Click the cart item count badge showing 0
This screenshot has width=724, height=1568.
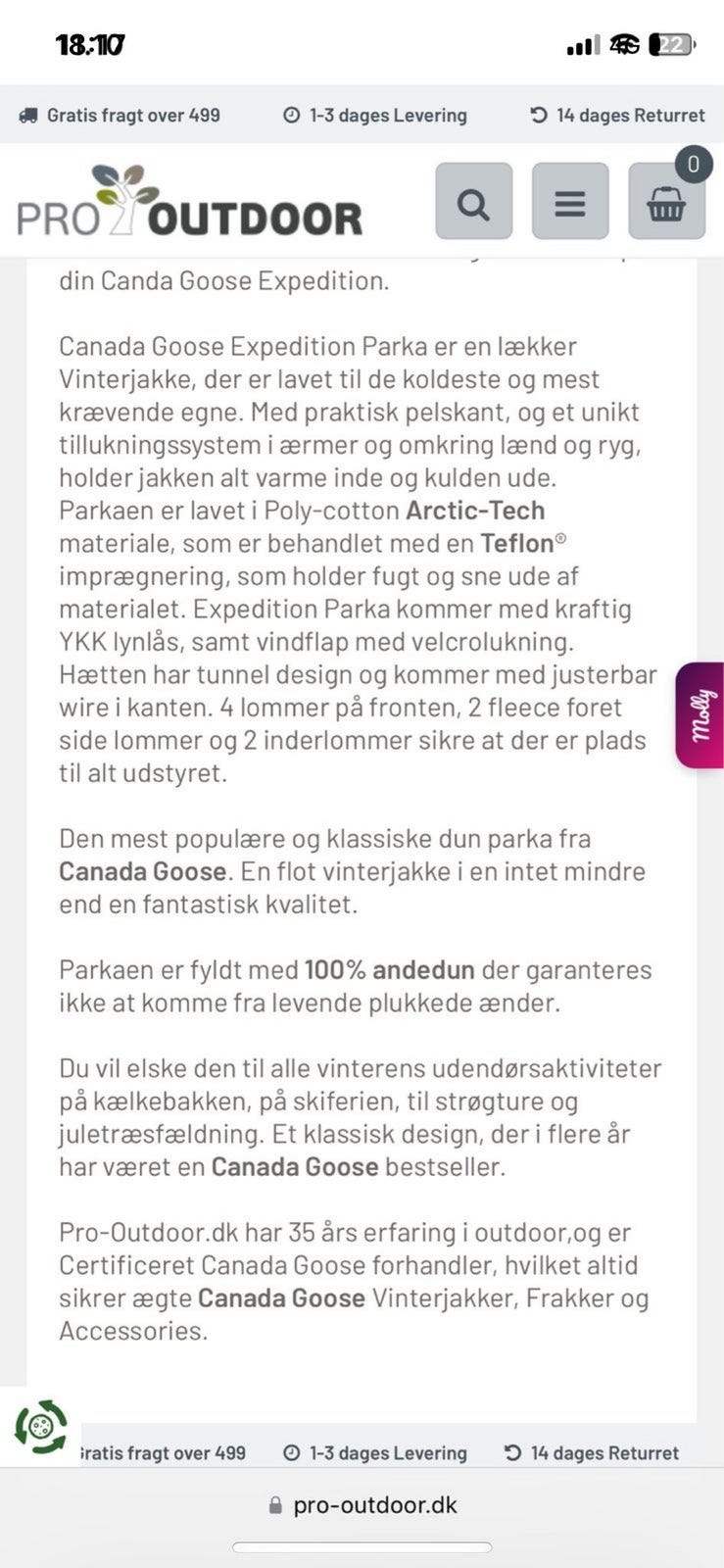point(694,165)
